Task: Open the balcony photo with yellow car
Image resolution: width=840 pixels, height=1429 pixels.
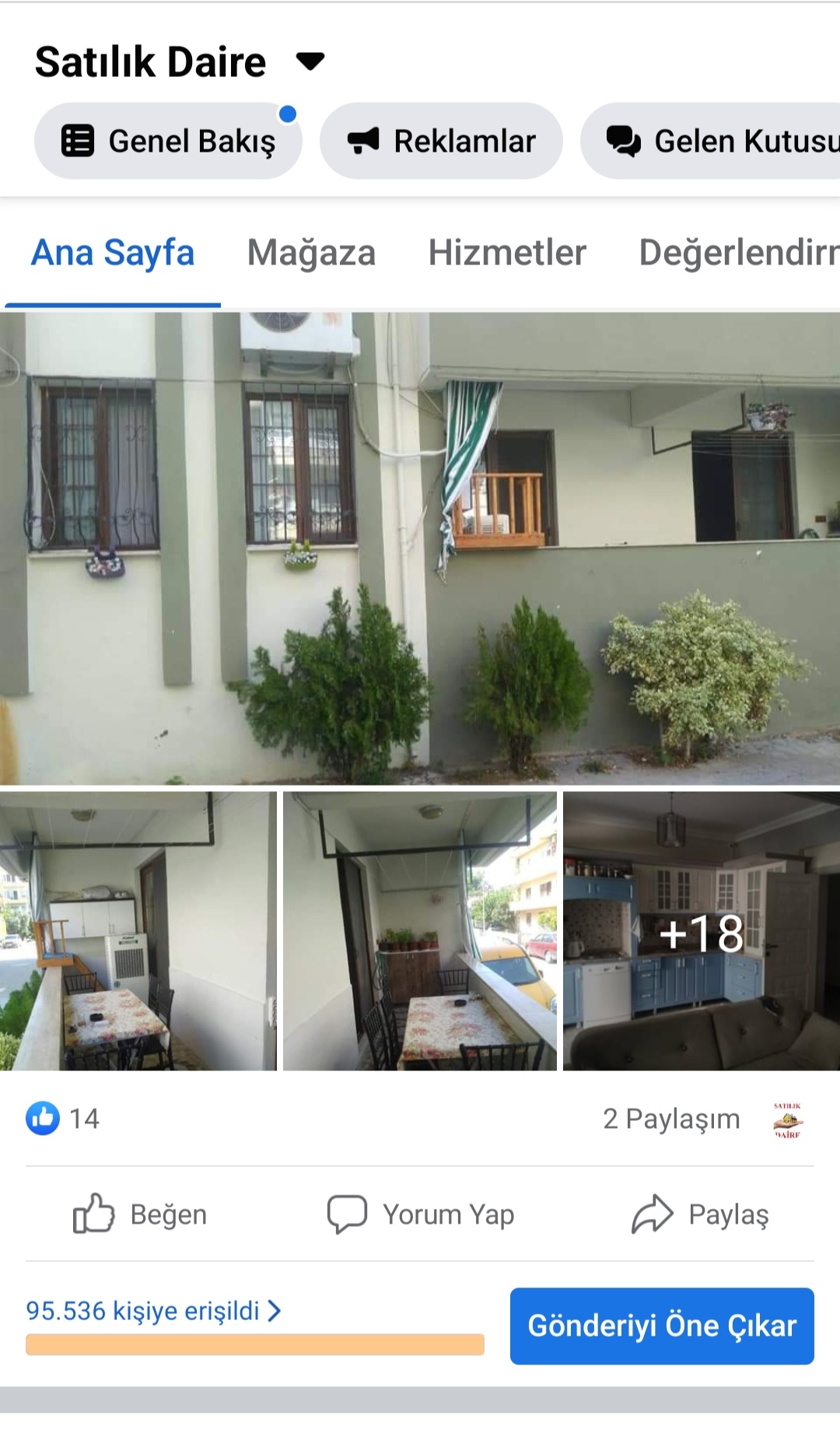Action: [x=420, y=931]
